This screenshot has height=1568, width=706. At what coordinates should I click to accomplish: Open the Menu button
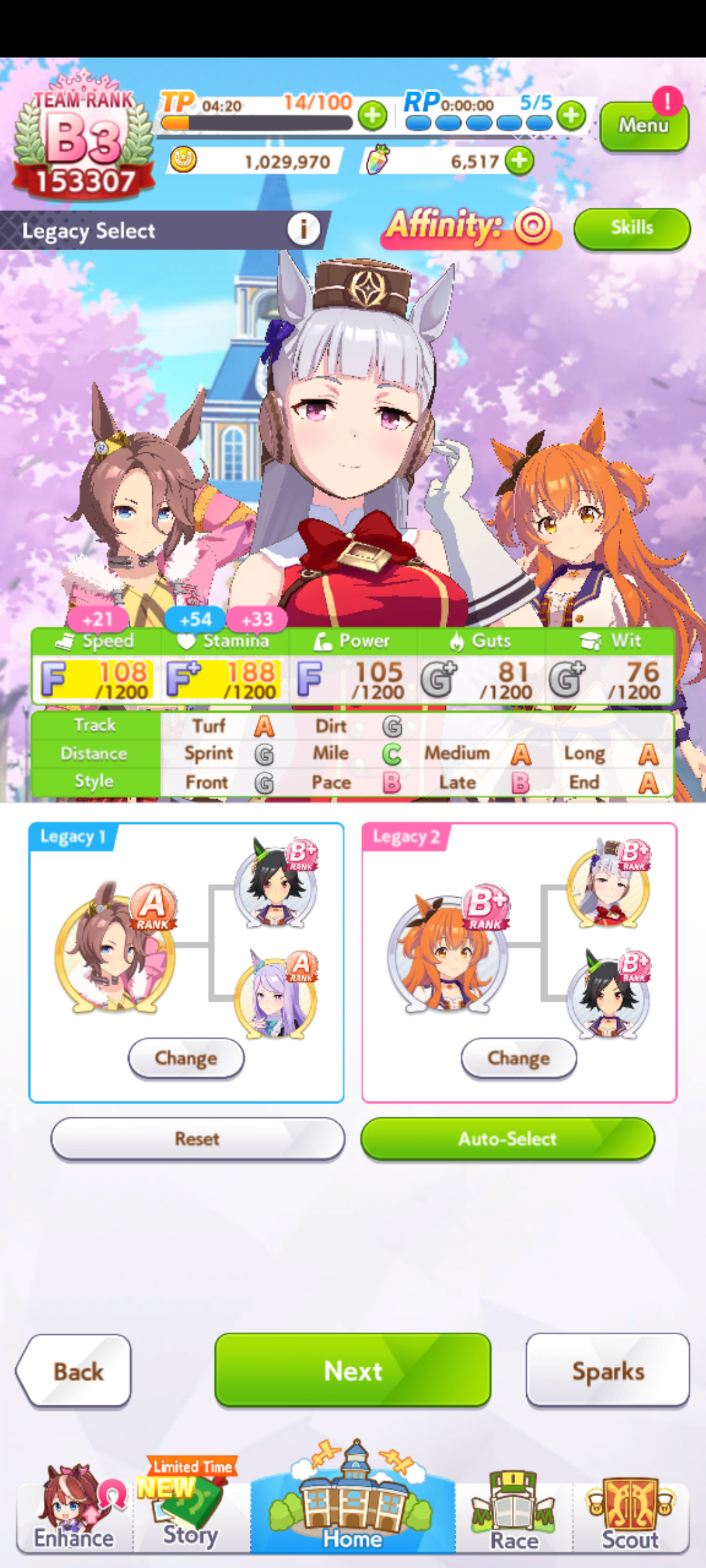coord(643,127)
